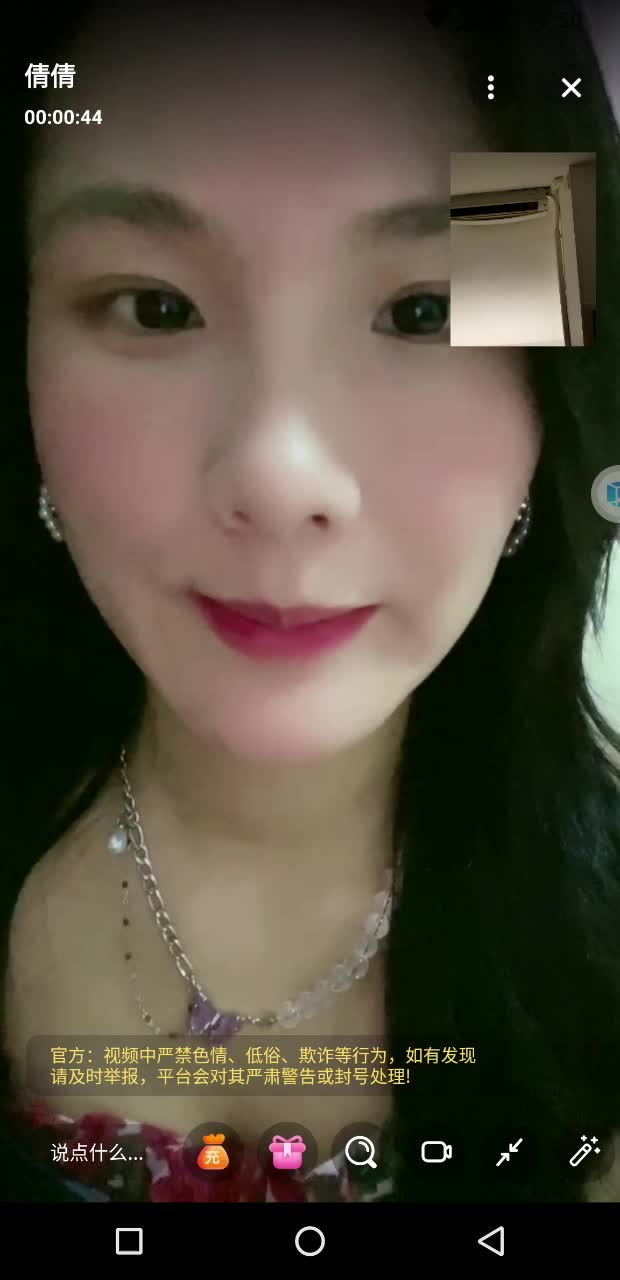
Task: Open the 说点什么 message input
Action: [97, 1153]
